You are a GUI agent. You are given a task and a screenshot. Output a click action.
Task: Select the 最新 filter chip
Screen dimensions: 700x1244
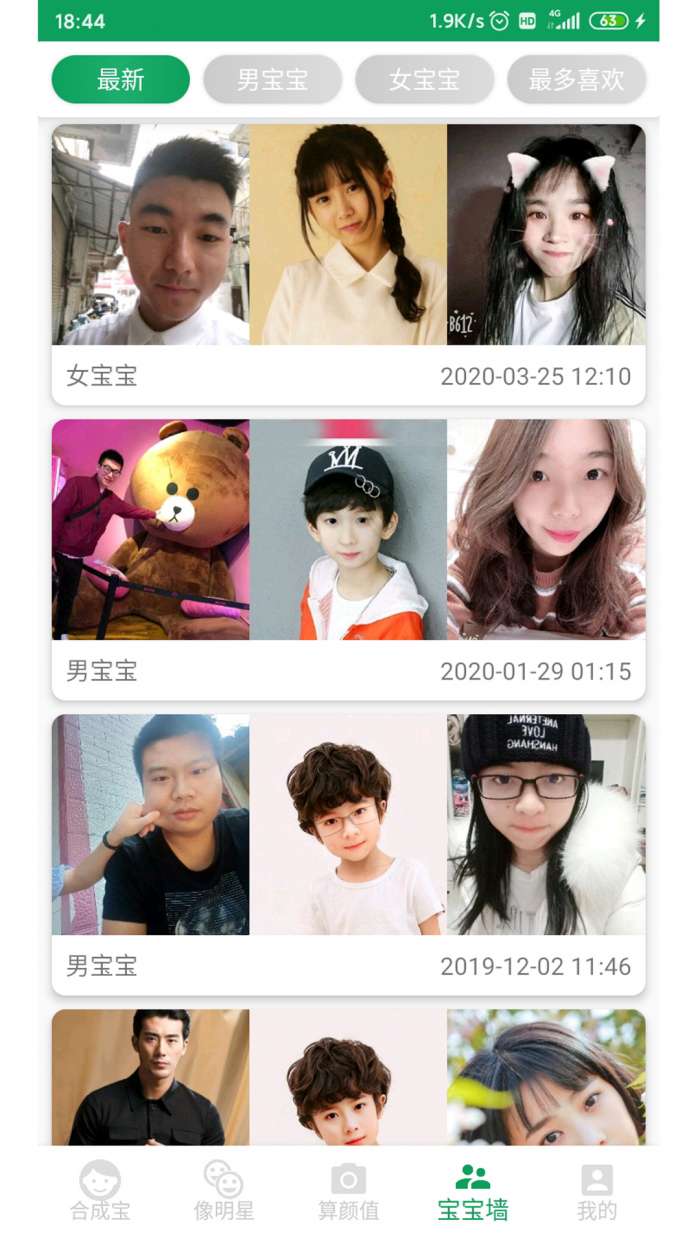[x=121, y=80]
